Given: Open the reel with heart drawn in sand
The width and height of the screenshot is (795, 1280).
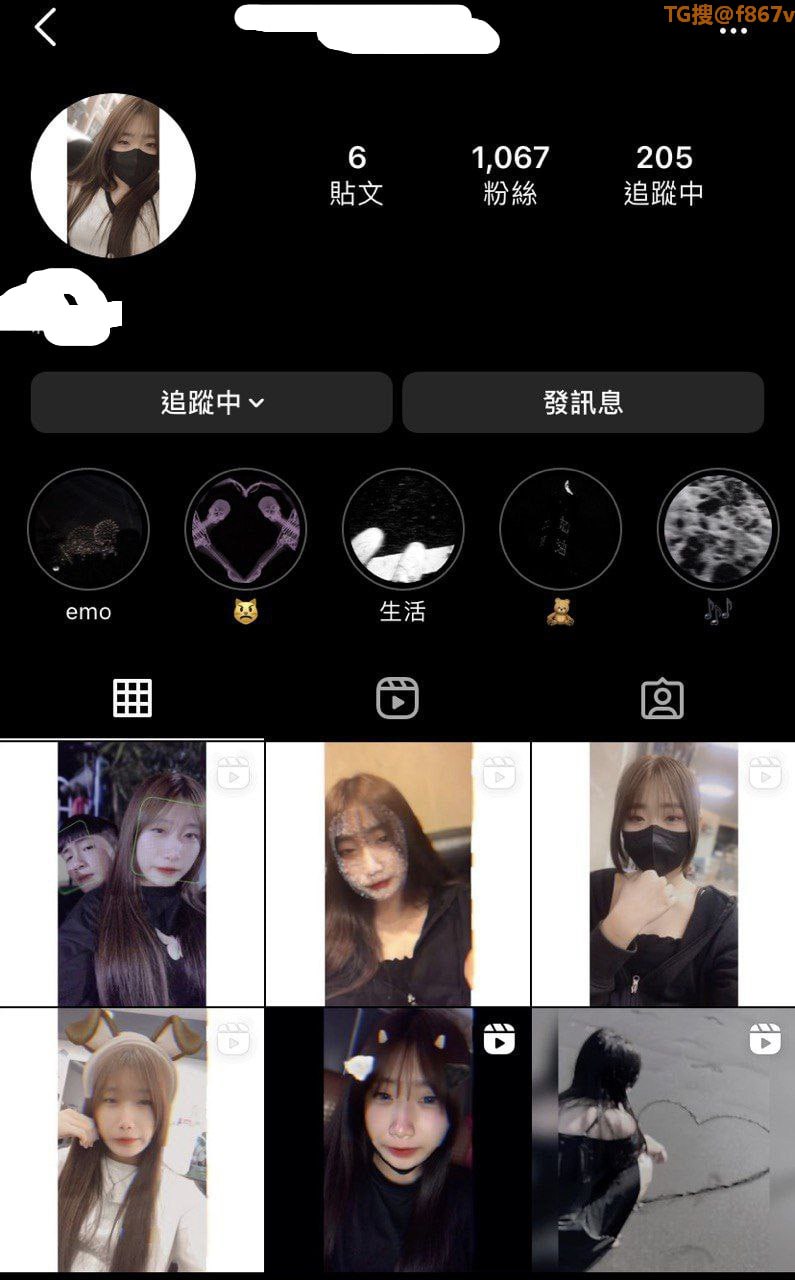Looking at the screenshot, I should pyautogui.click(x=663, y=1139).
